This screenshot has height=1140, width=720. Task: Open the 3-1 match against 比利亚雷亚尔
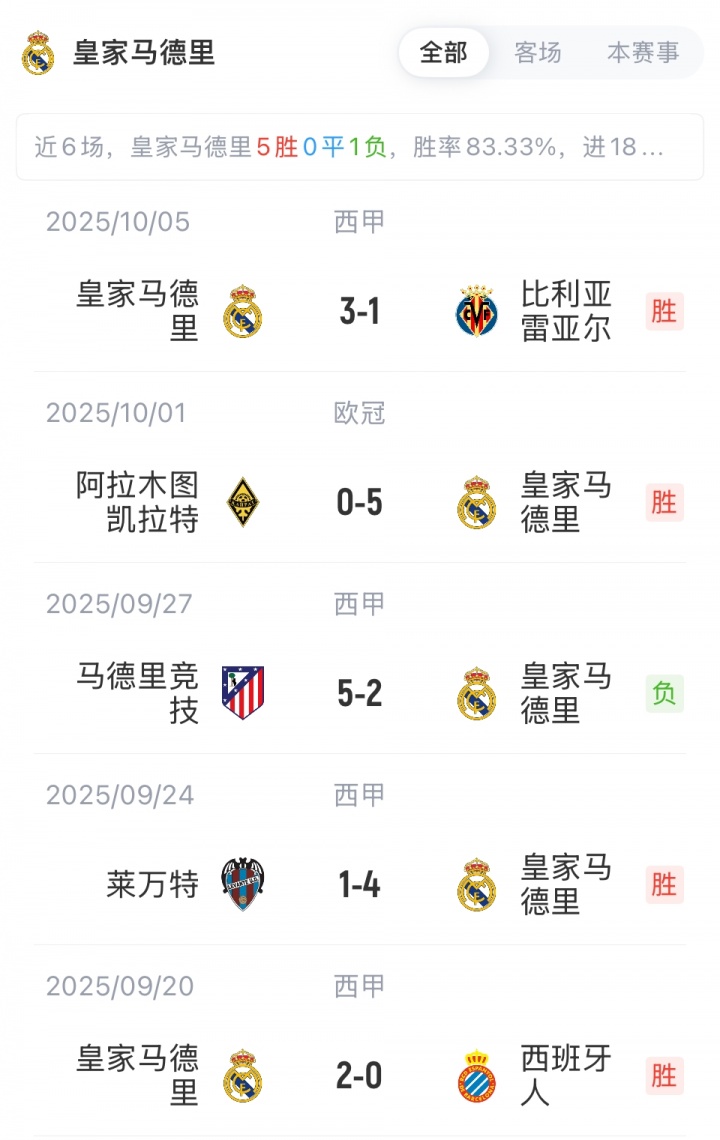pyautogui.click(x=360, y=312)
